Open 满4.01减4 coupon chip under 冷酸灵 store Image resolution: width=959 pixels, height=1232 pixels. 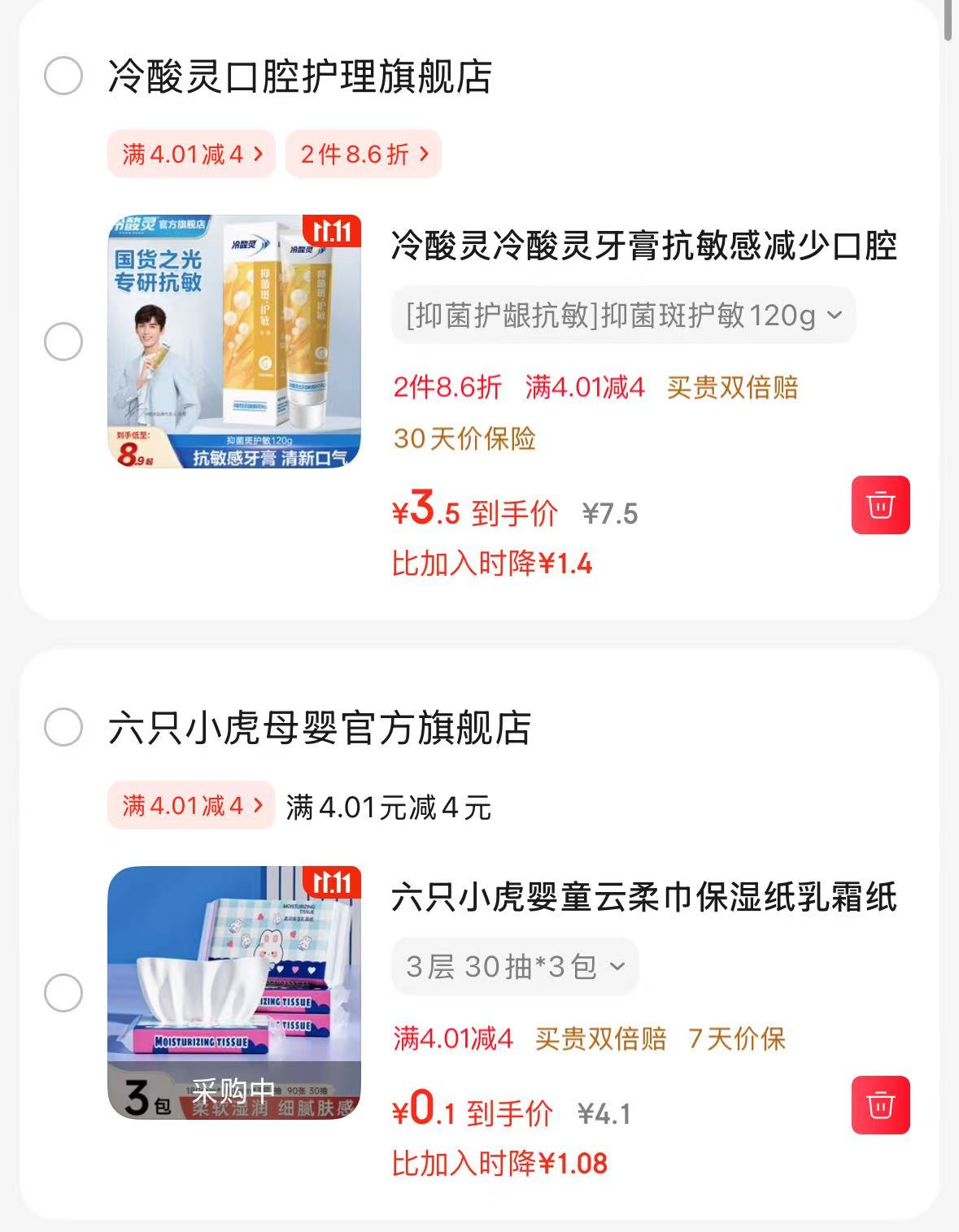192,154
